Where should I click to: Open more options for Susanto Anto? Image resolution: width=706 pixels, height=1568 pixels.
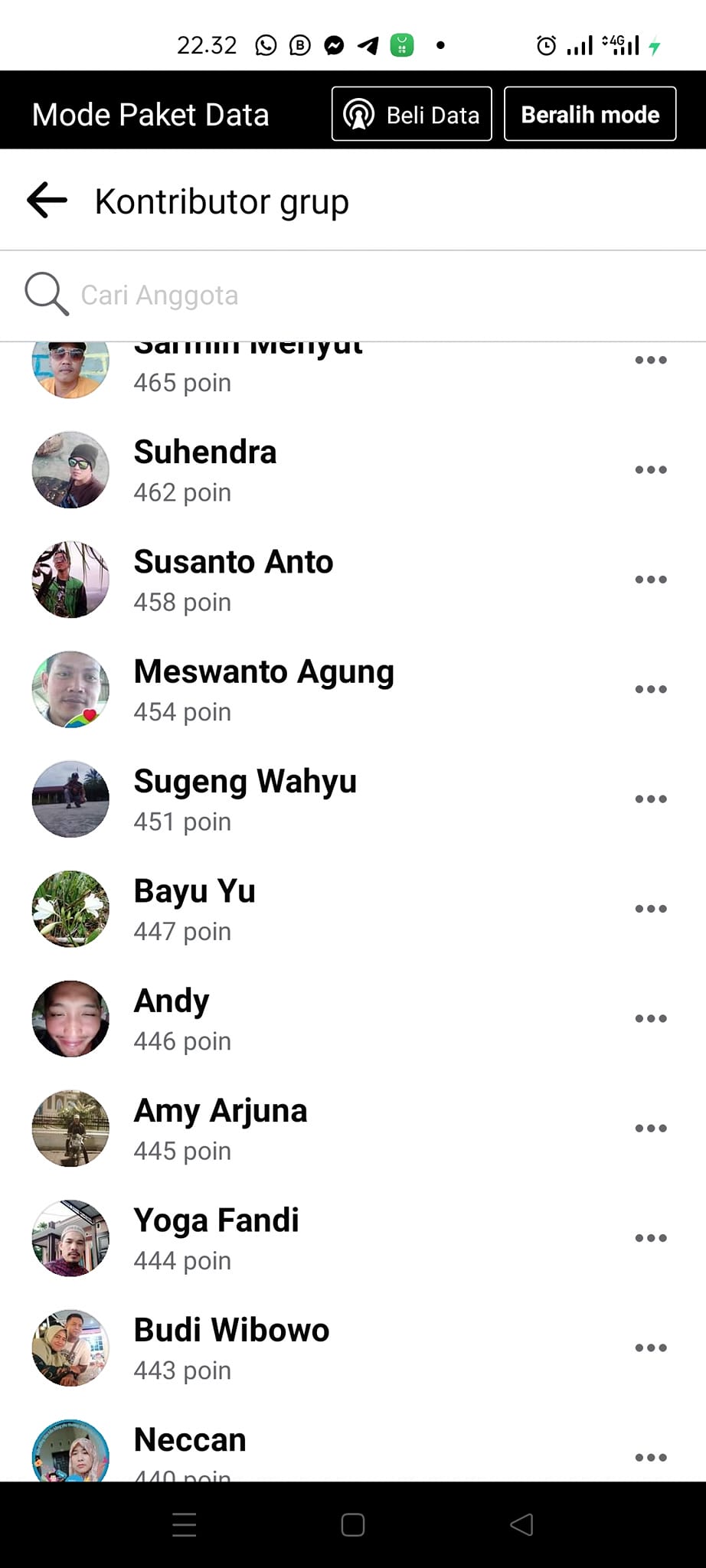coord(651,580)
